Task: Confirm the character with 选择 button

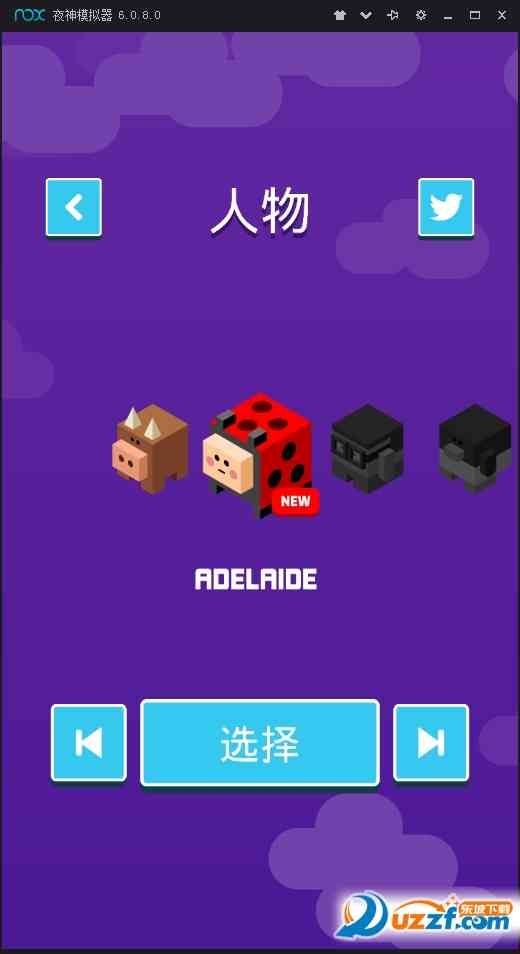Action: pyautogui.click(x=260, y=742)
